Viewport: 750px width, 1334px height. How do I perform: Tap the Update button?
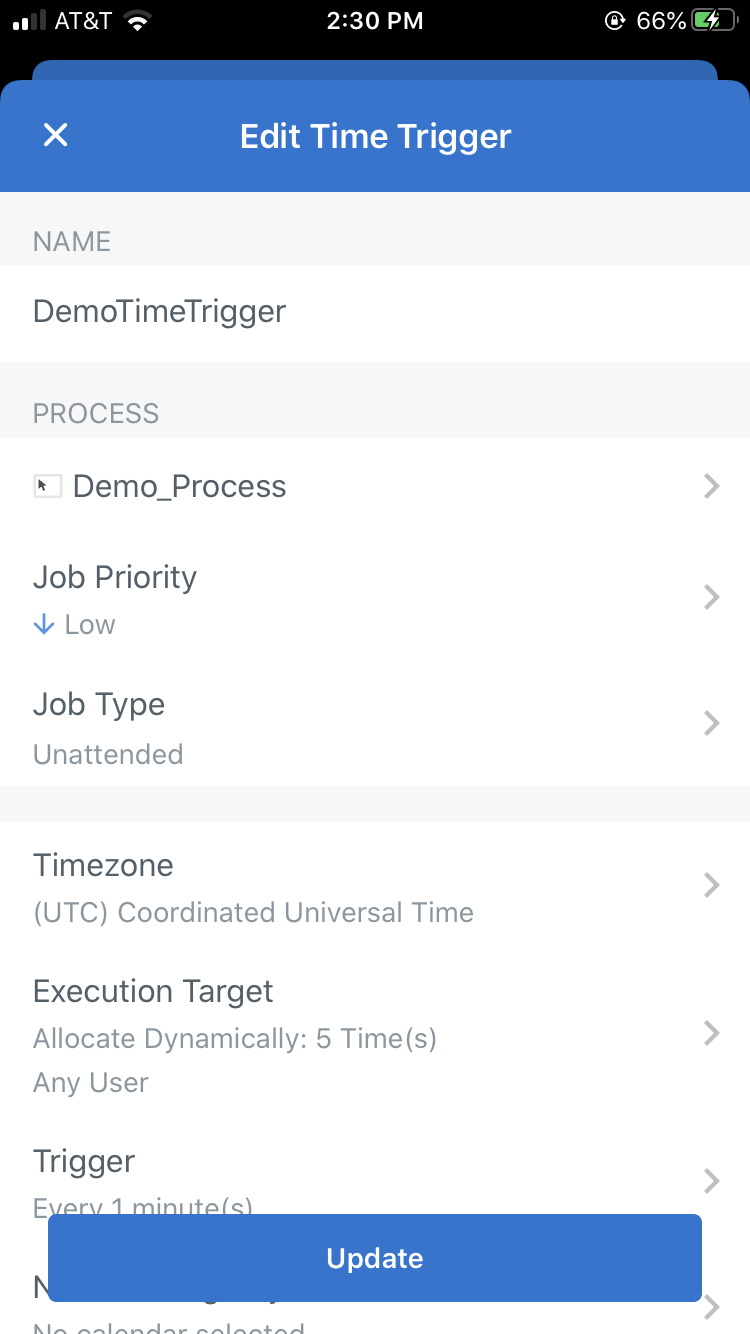pos(375,1258)
